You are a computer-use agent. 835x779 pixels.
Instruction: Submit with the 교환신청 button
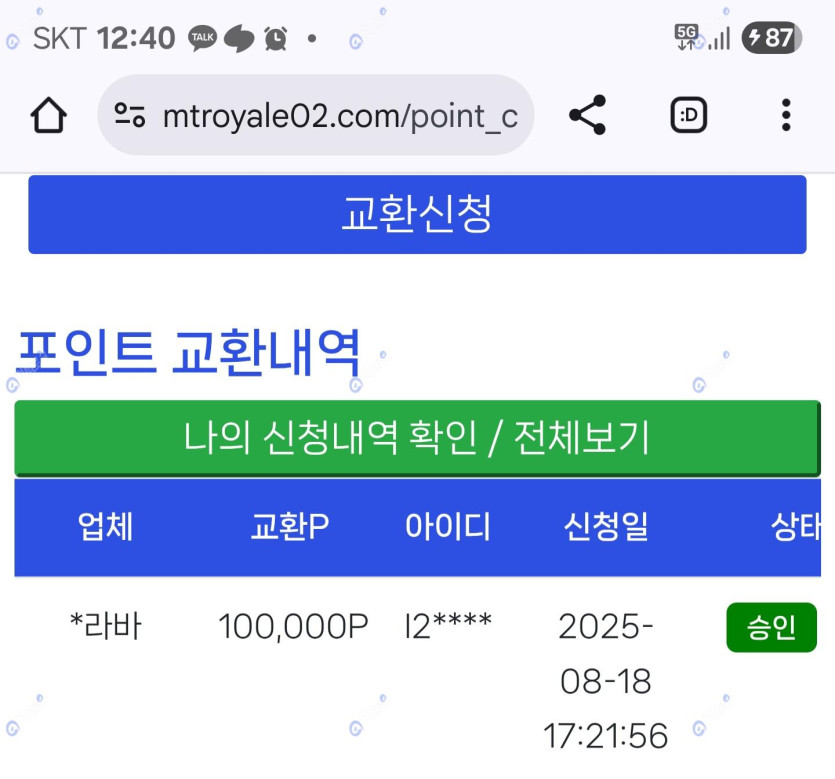tap(417, 214)
